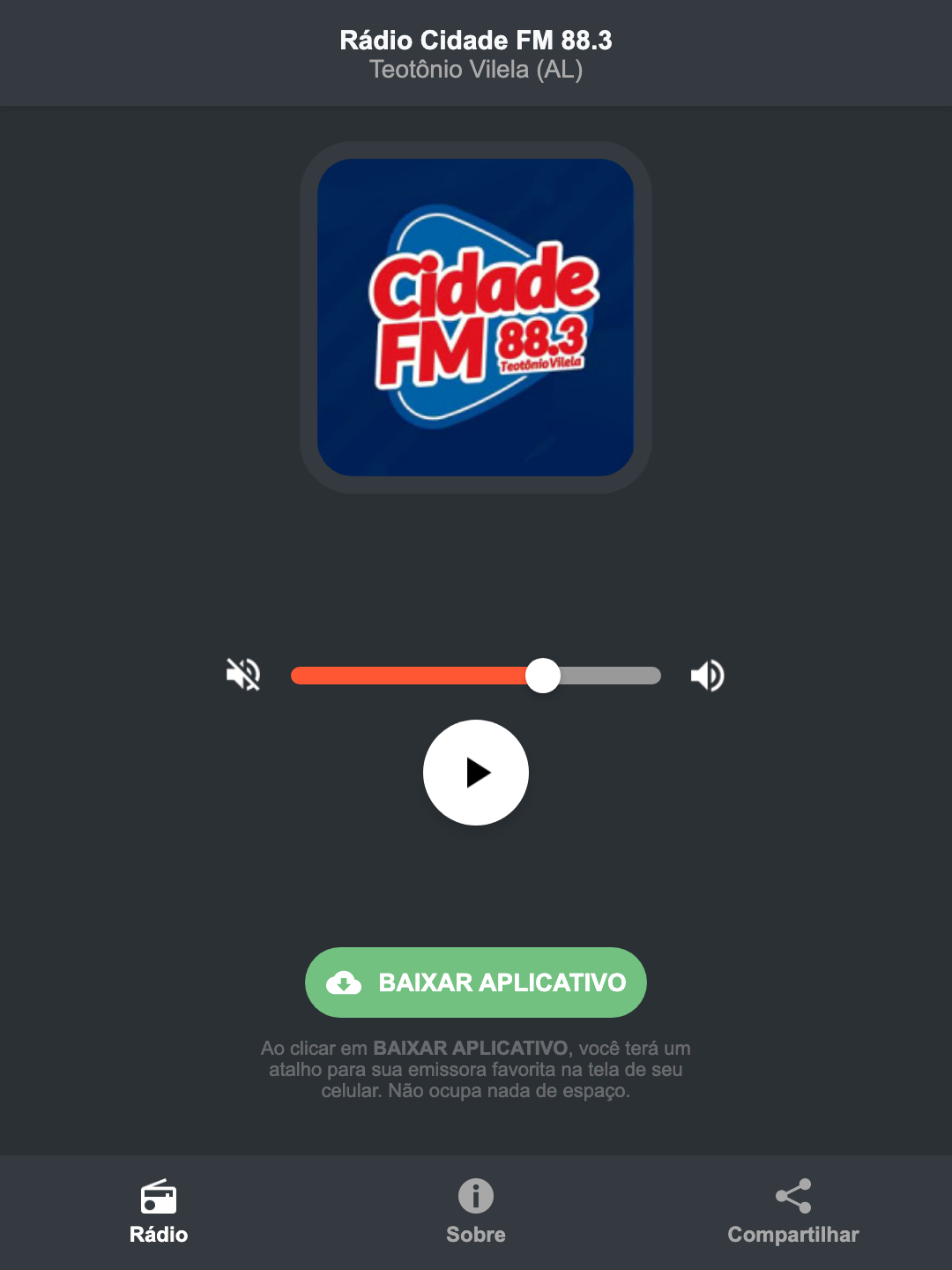Click the muted speaker icon
Screen dimensions: 952x1270
pos(242,675)
